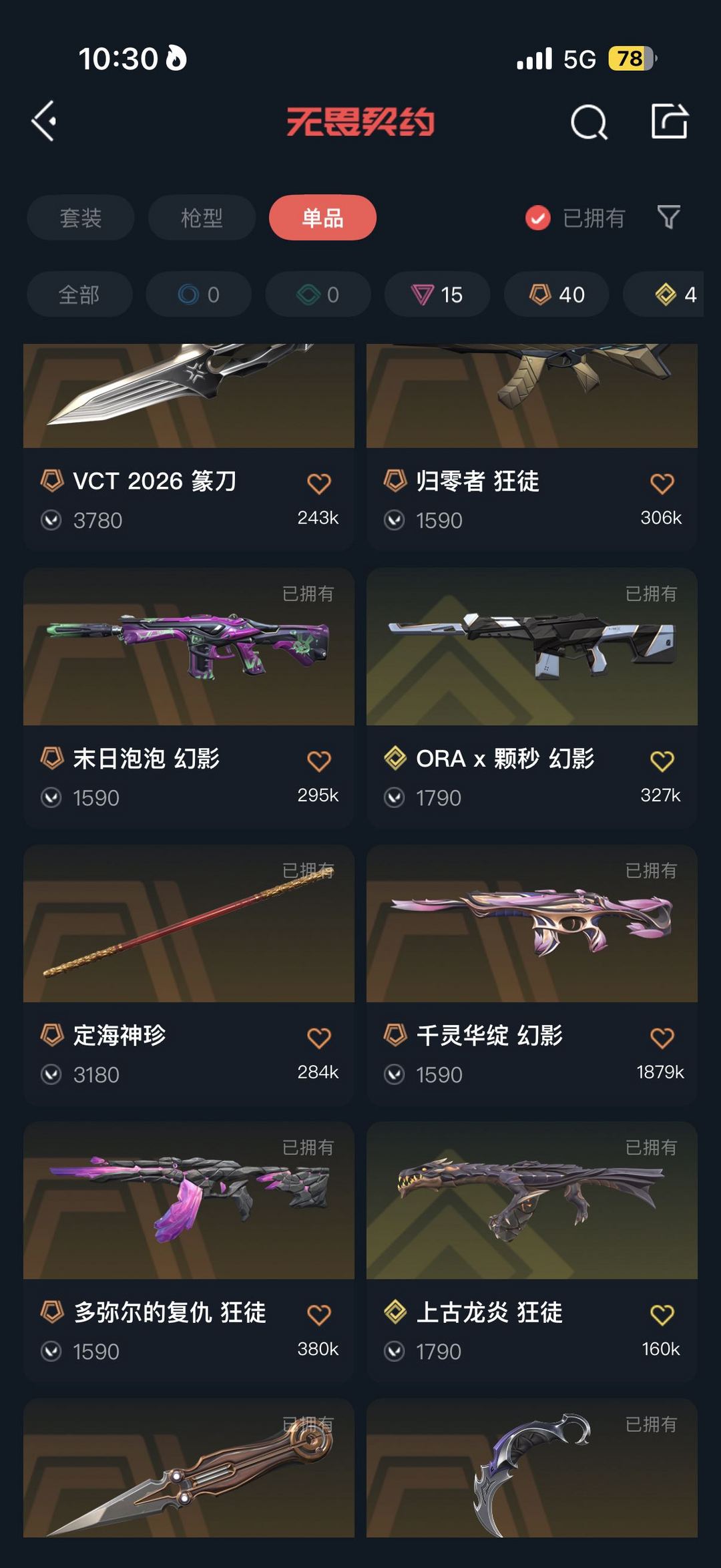The height and width of the screenshot is (1568, 721).
Task: Favorite the ORA x 颗秒 幻影 skin
Action: pyautogui.click(x=662, y=761)
